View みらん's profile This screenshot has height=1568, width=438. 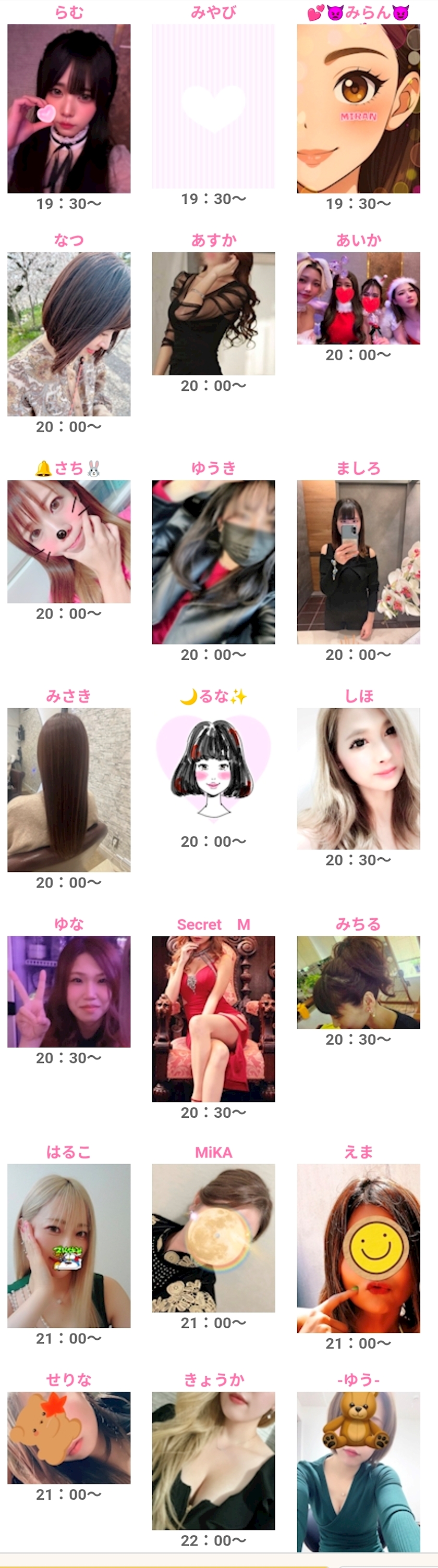[x=358, y=109]
